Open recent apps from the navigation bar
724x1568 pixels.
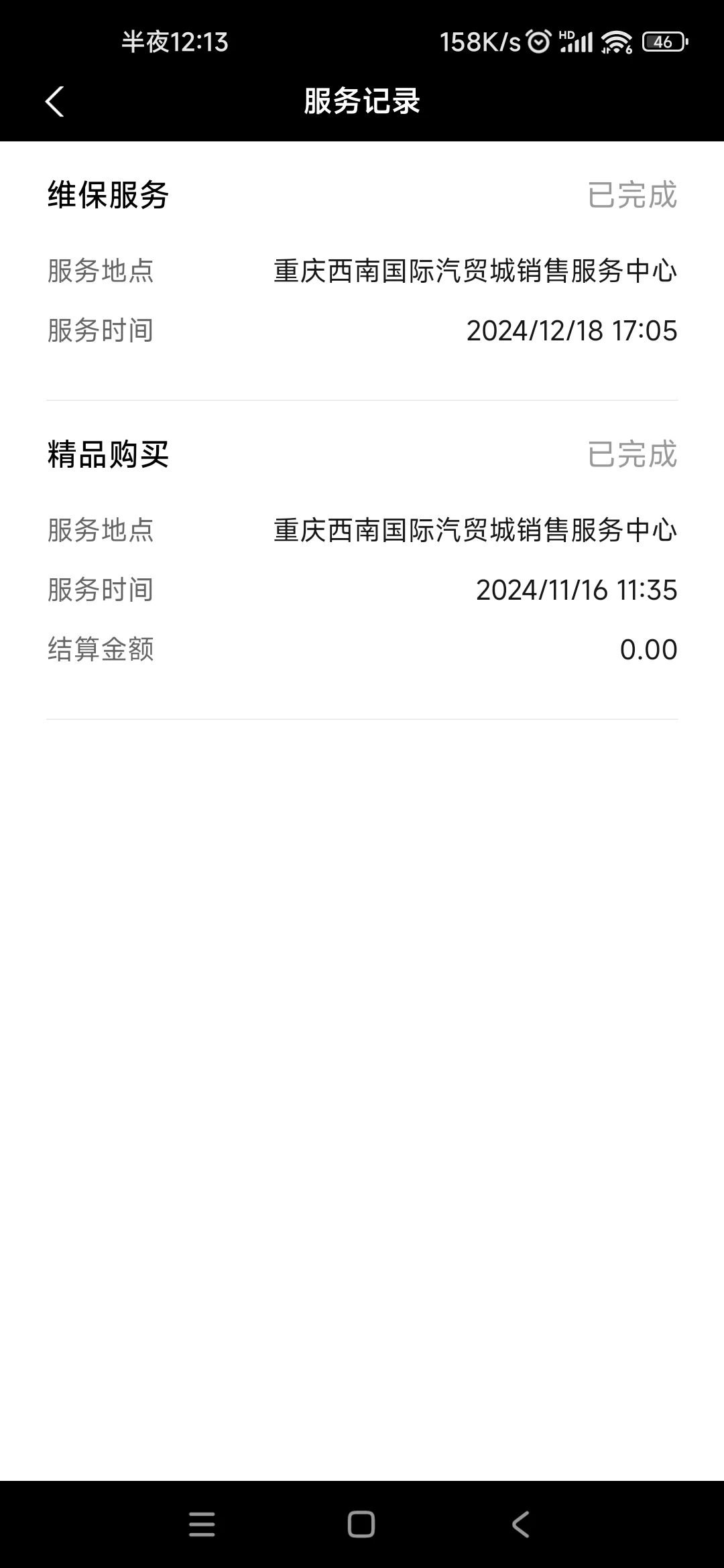pos(202,1524)
